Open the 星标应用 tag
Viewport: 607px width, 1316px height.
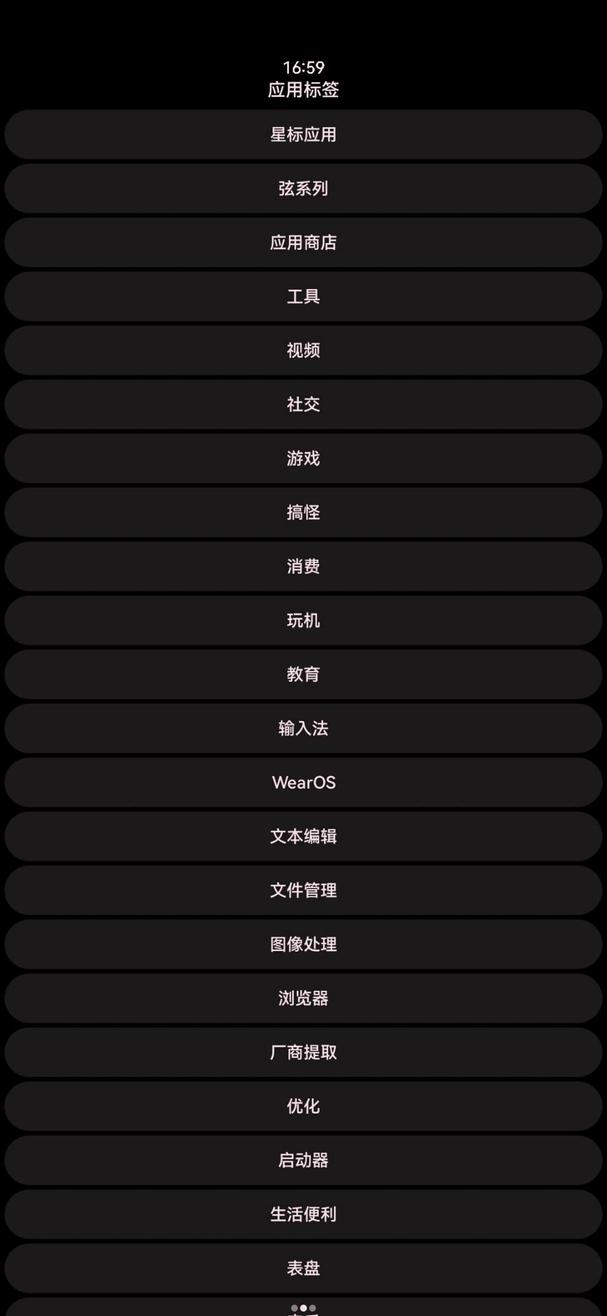click(303, 134)
